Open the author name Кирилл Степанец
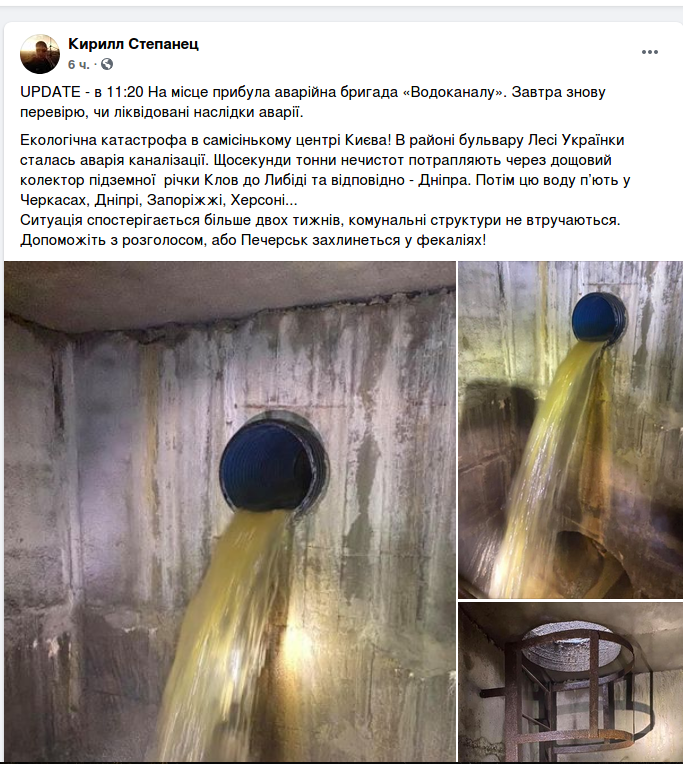The height and width of the screenshot is (764, 683). (x=133, y=43)
